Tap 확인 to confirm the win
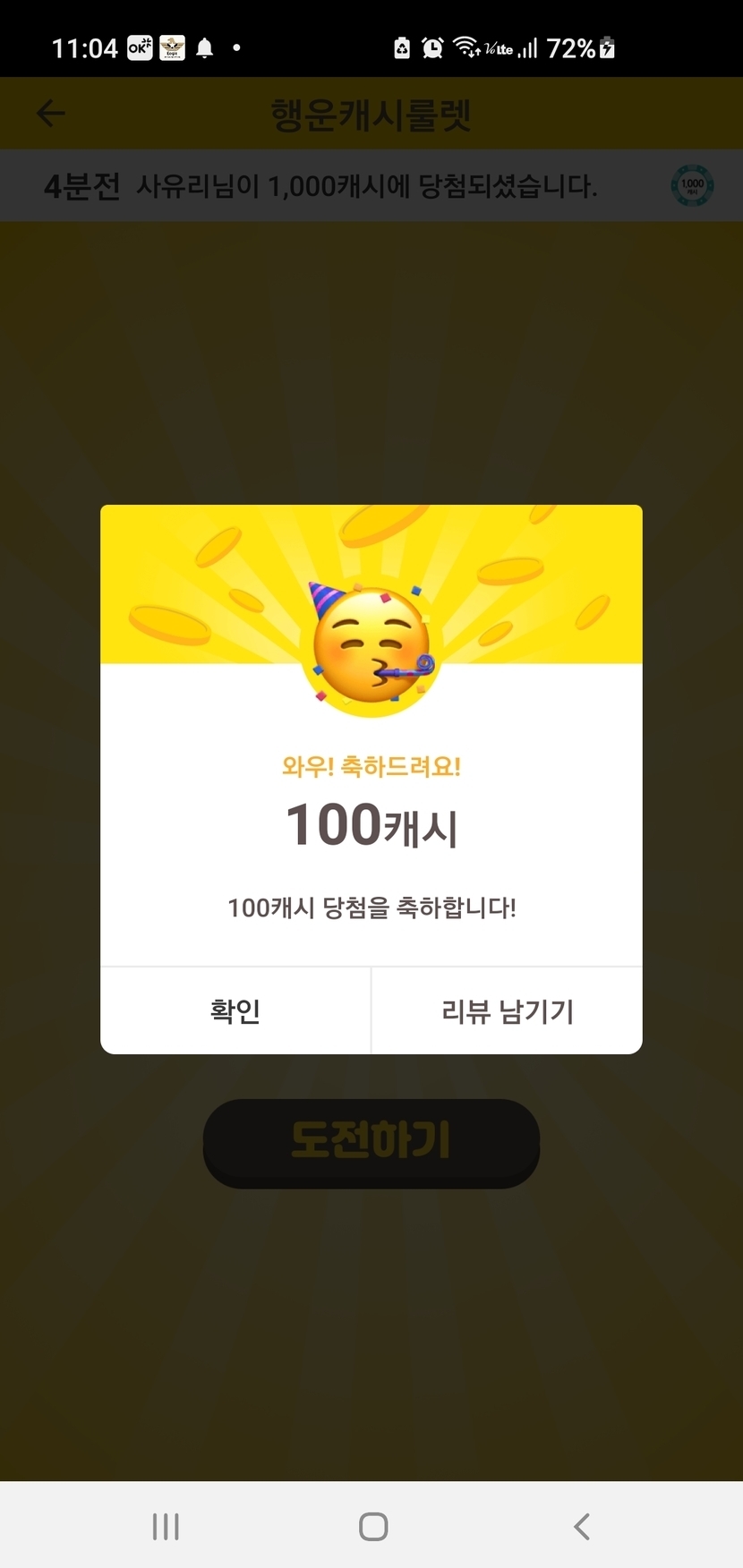The width and height of the screenshot is (743, 1568). pos(235,1011)
